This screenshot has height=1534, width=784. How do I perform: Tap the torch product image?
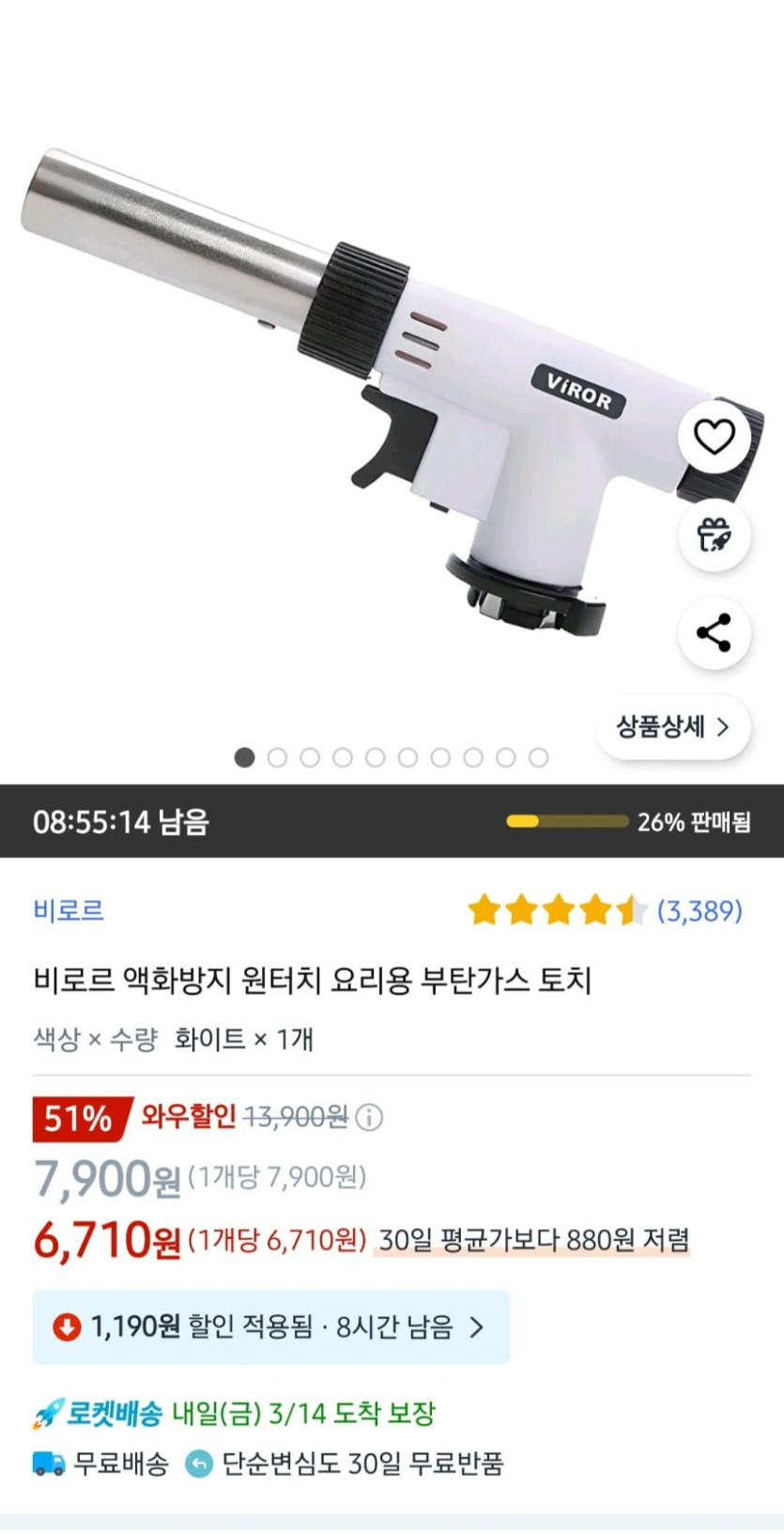(376, 395)
